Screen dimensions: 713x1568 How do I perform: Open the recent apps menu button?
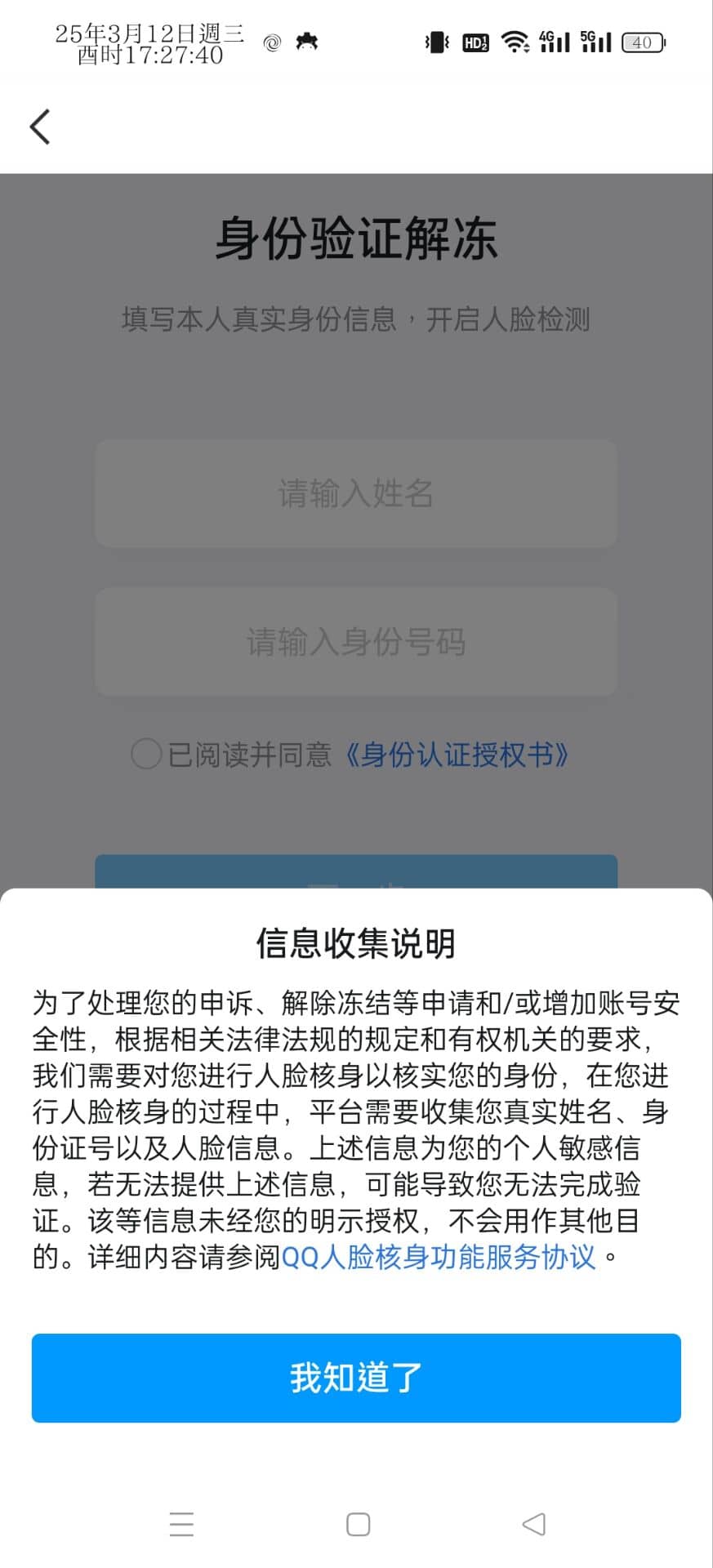click(181, 1524)
